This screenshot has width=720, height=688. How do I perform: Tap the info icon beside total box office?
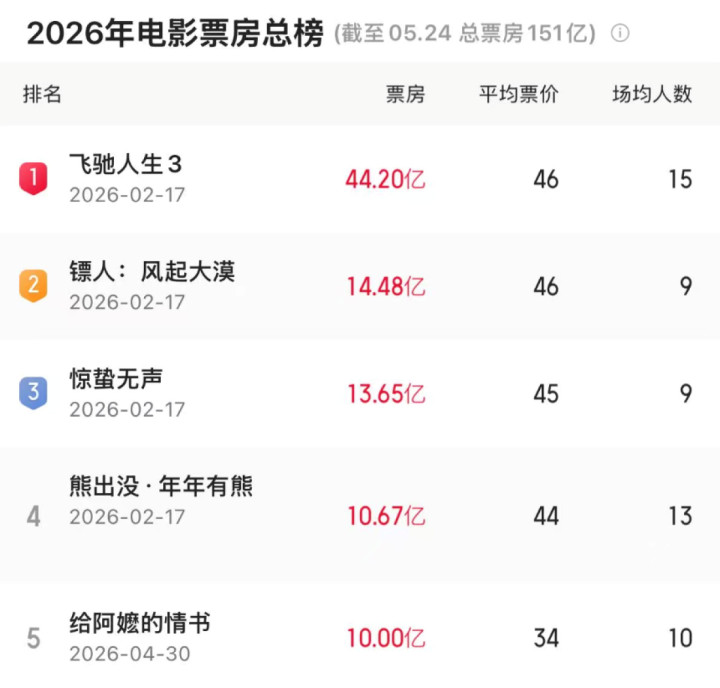click(620, 33)
